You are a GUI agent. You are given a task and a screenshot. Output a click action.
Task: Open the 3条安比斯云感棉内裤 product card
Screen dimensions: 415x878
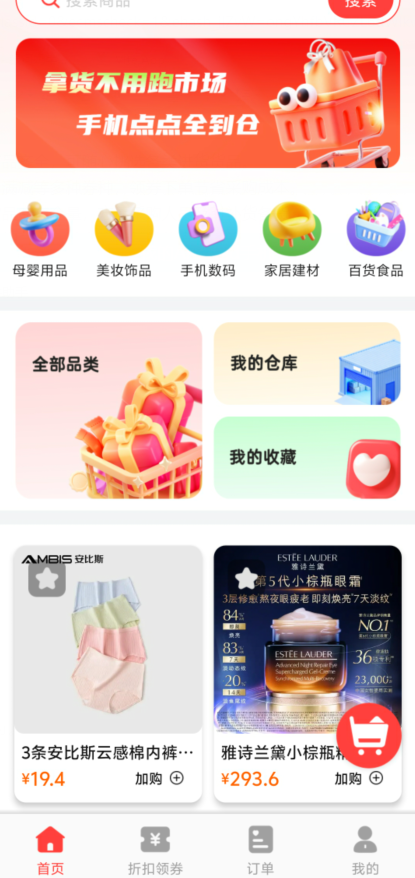(x=108, y=674)
